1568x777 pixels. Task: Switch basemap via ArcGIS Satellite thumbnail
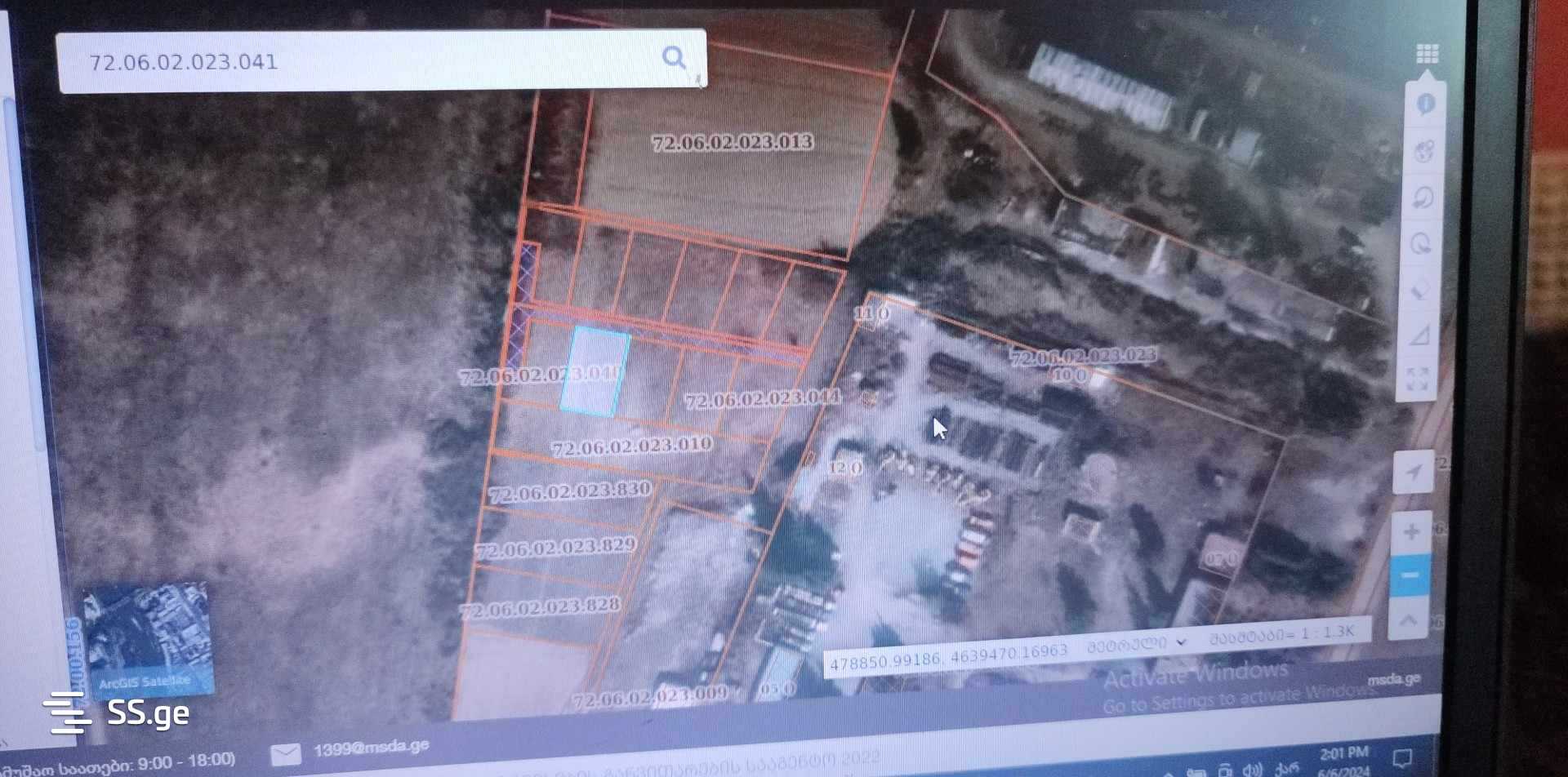tap(147, 638)
